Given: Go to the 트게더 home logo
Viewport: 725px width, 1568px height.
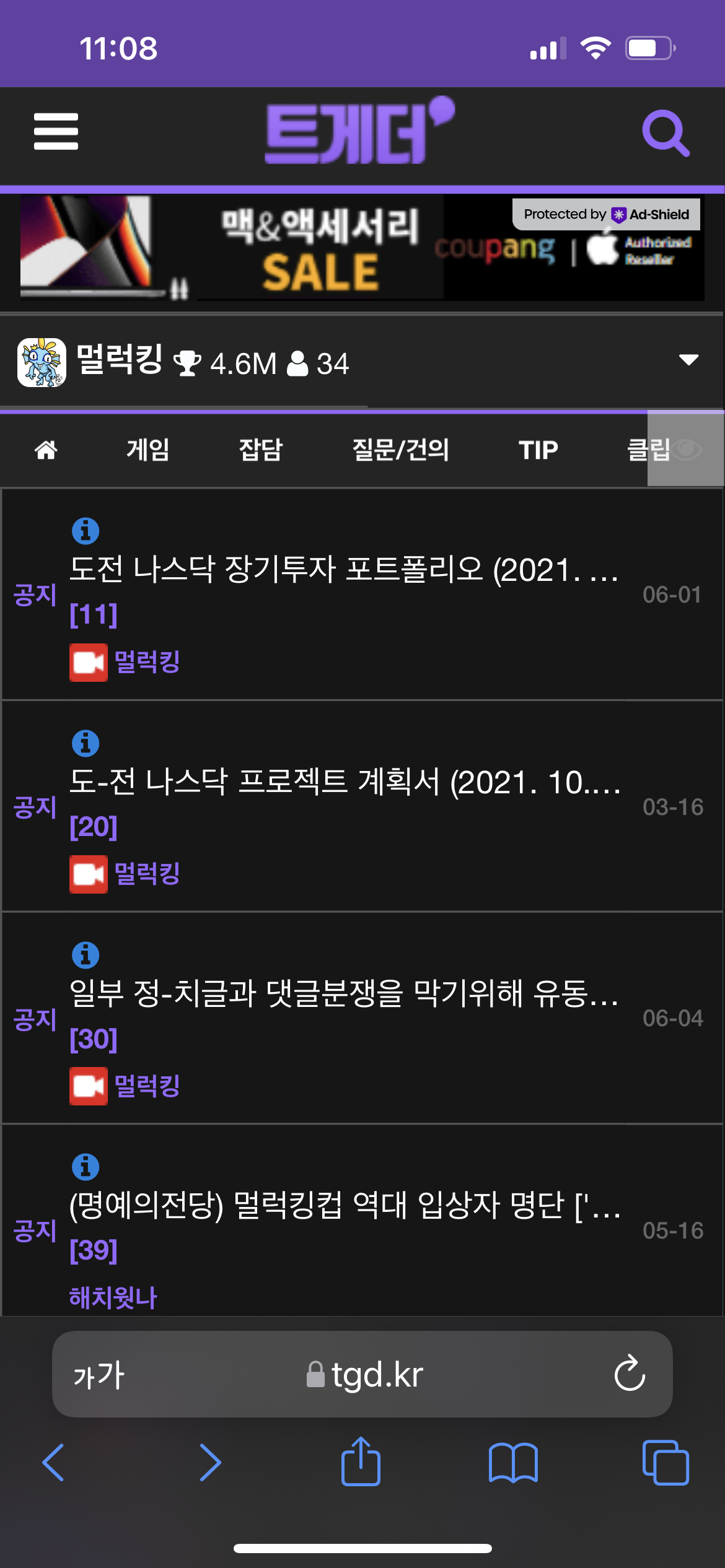Looking at the screenshot, I should [x=359, y=131].
